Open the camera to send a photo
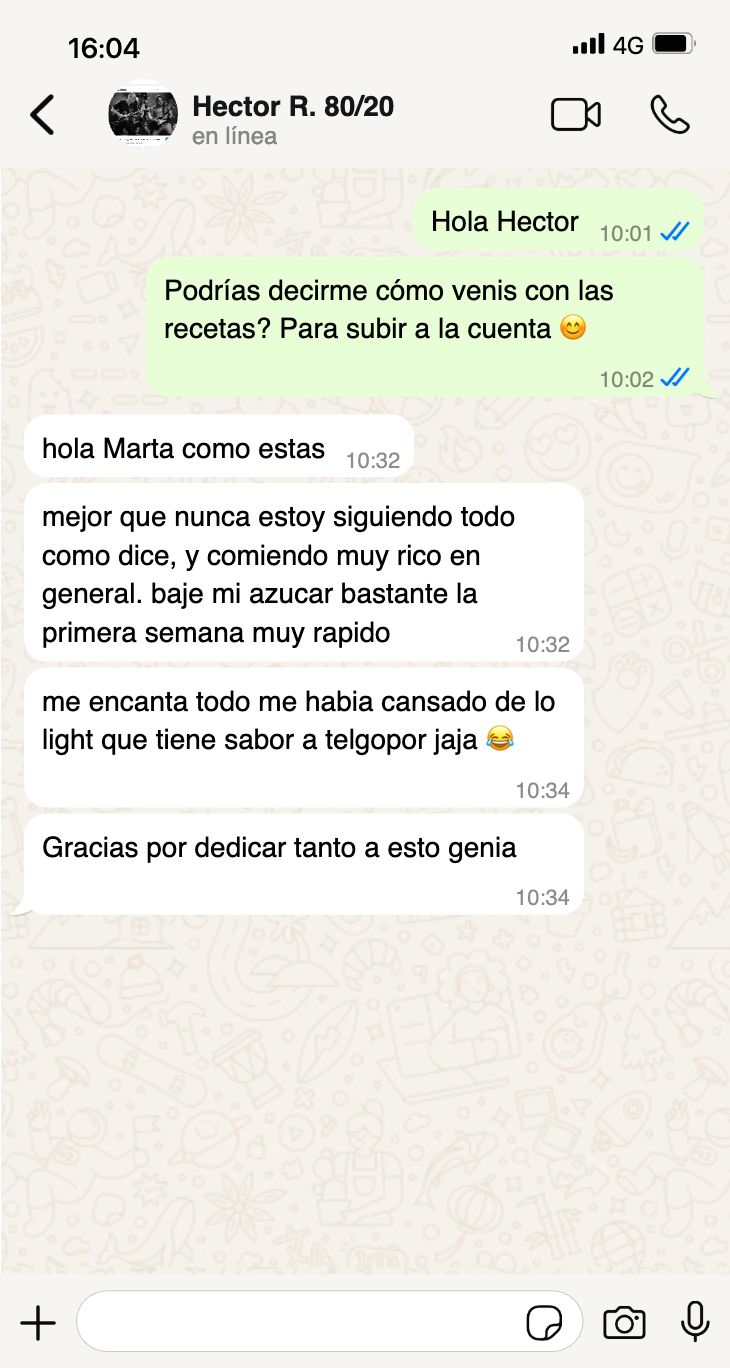730x1368 pixels. point(624,1323)
